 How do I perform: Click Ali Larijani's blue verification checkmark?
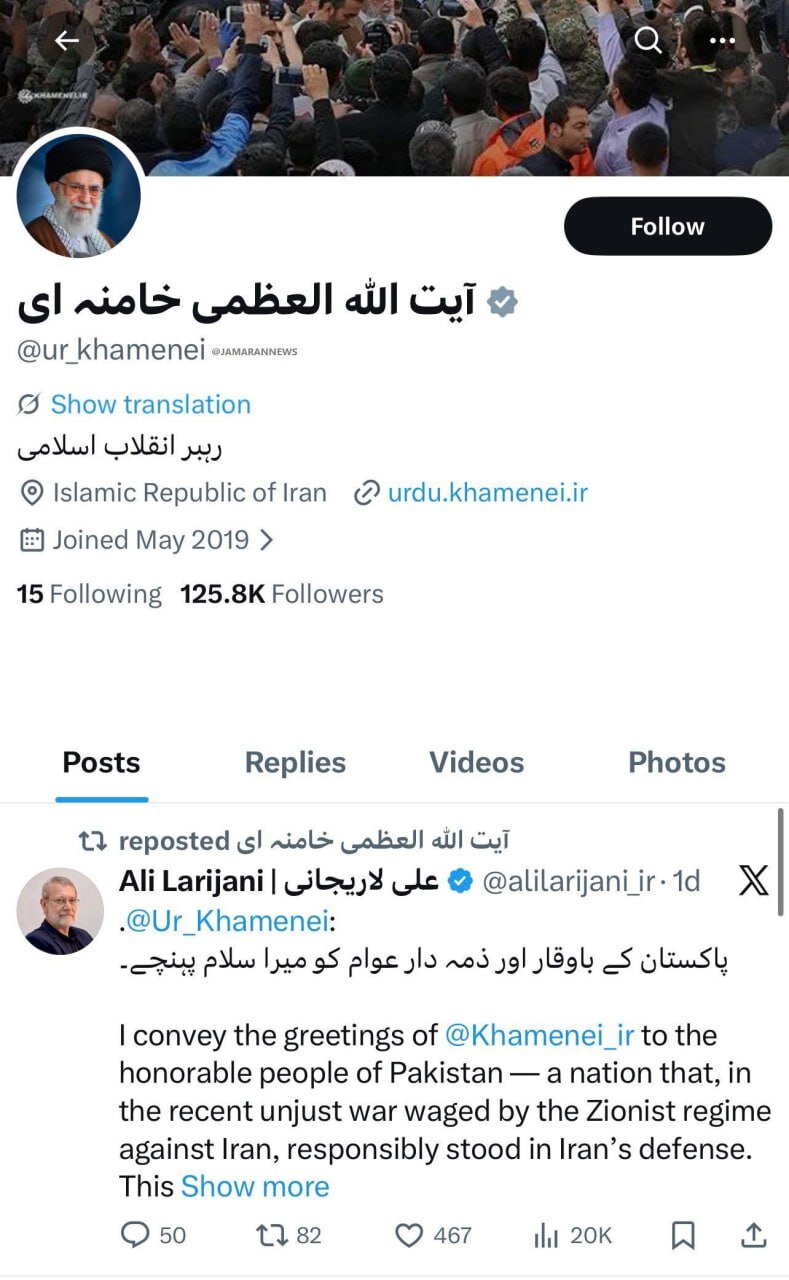[461, 881]
